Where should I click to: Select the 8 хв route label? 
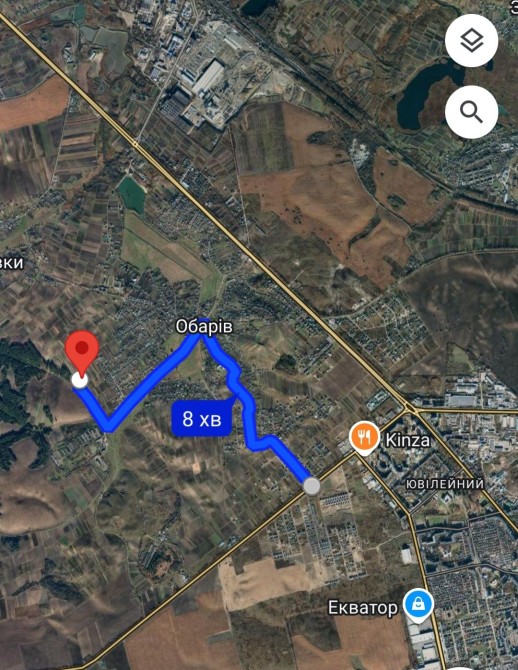pyautogui.click(x=202, y=419)
